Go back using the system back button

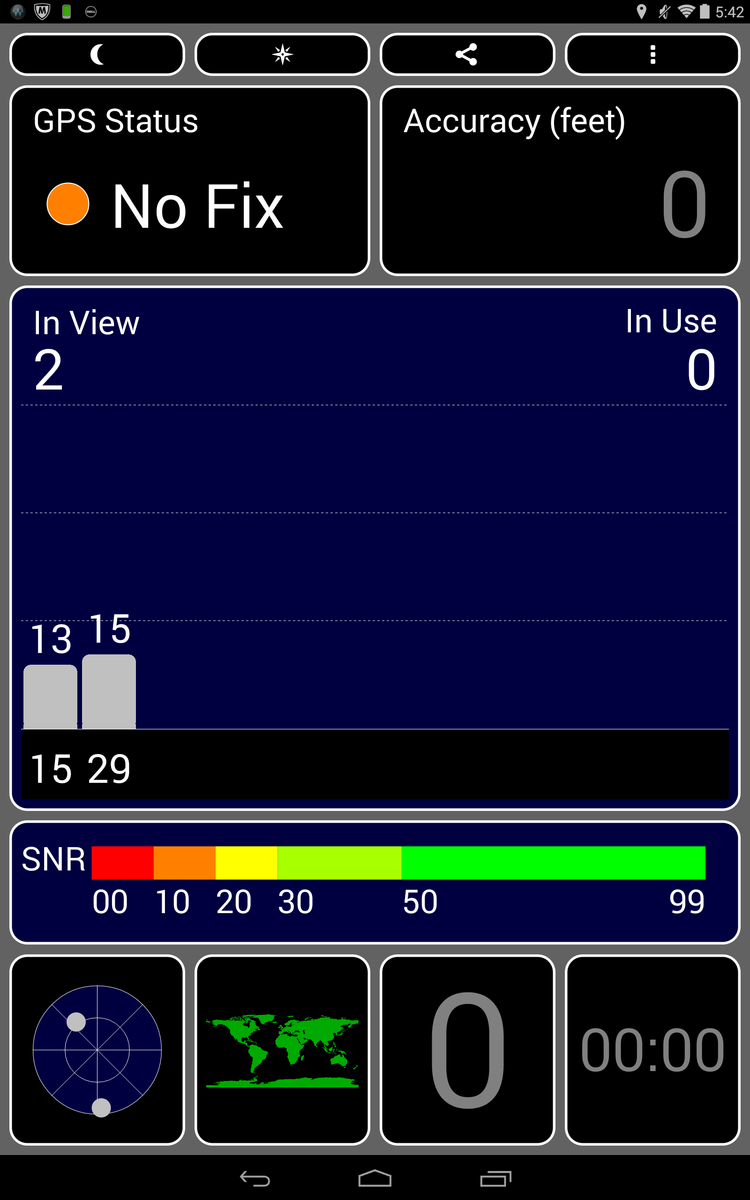tap(255, 1178)
